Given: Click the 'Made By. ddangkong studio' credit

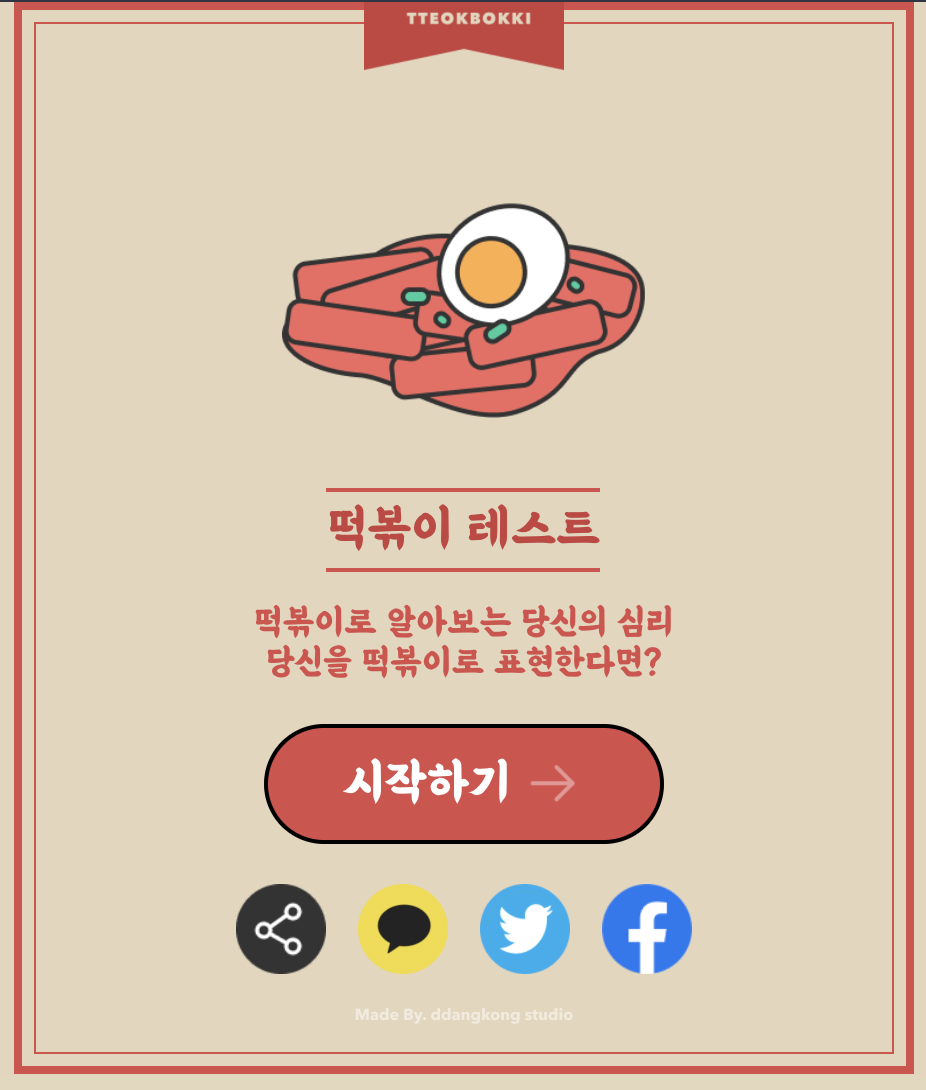Looking at the screenshot, I should [x=463, y=1014].
